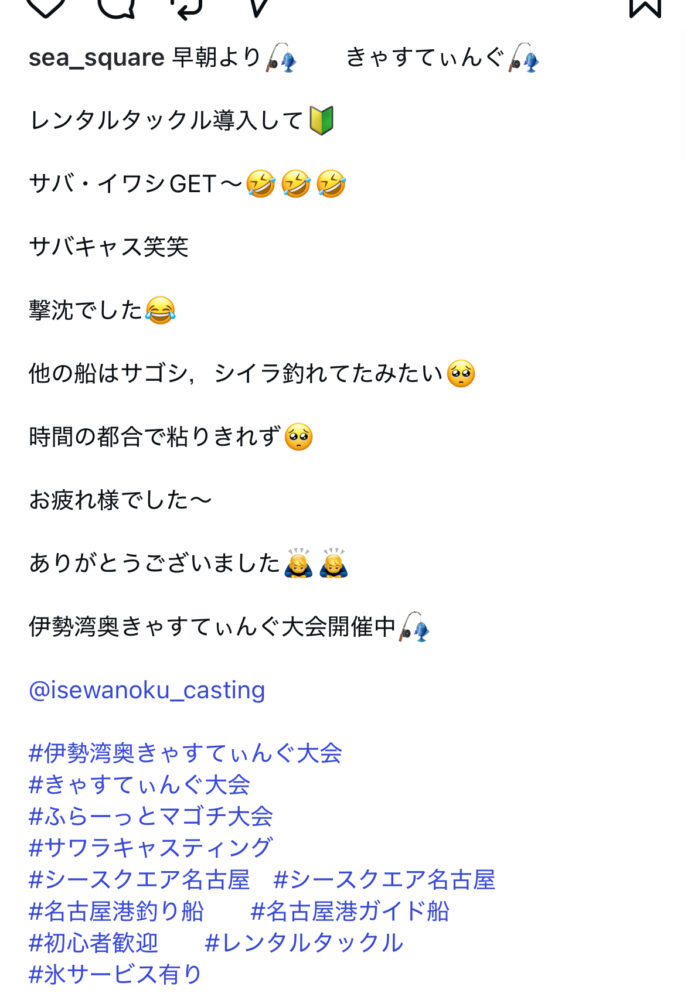The width and height of the screenshot is (691, 1000).
Task: Like this post with the heart icon
Action: tap(45, 6)
